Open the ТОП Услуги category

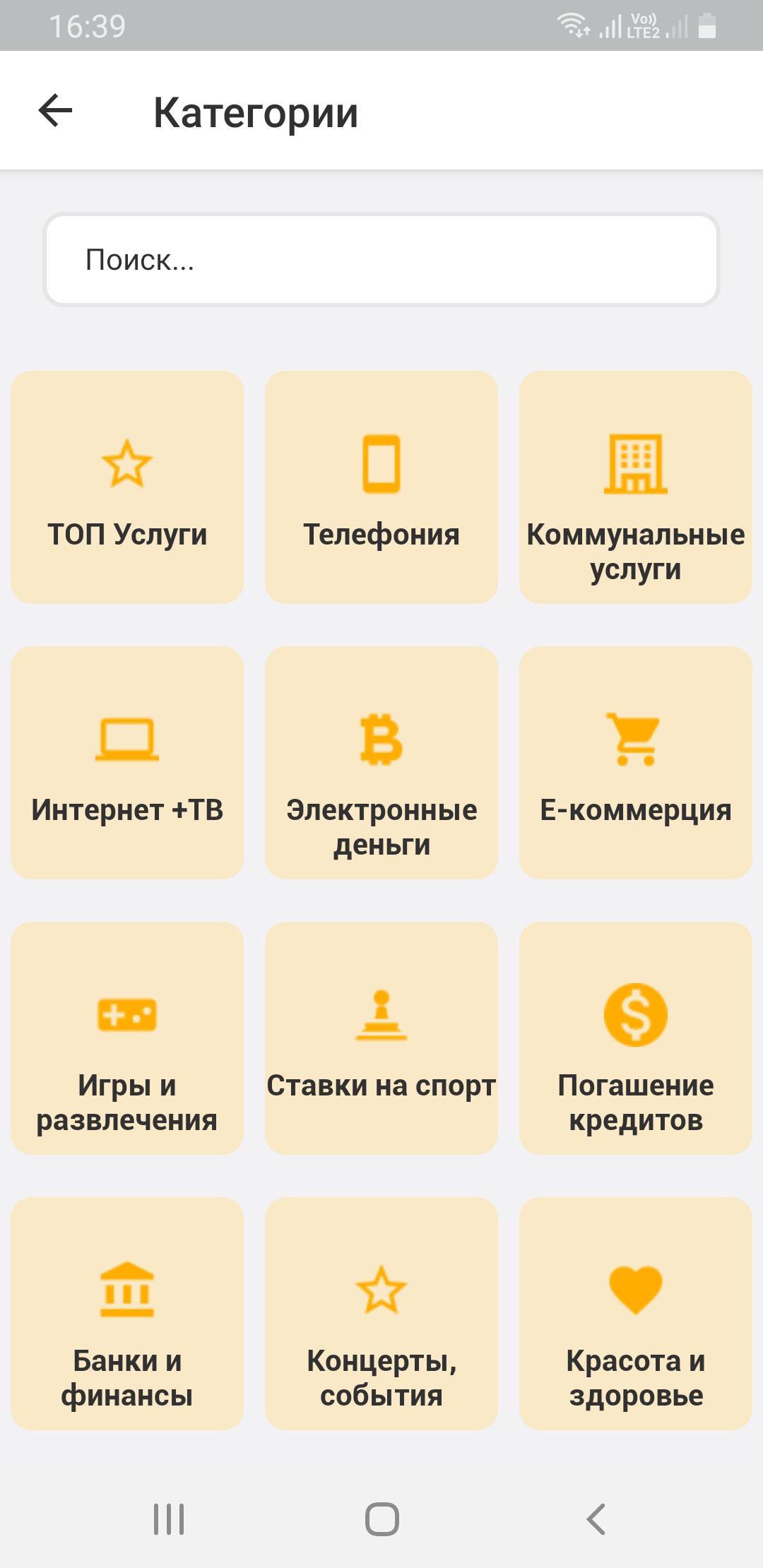[127, 487]
